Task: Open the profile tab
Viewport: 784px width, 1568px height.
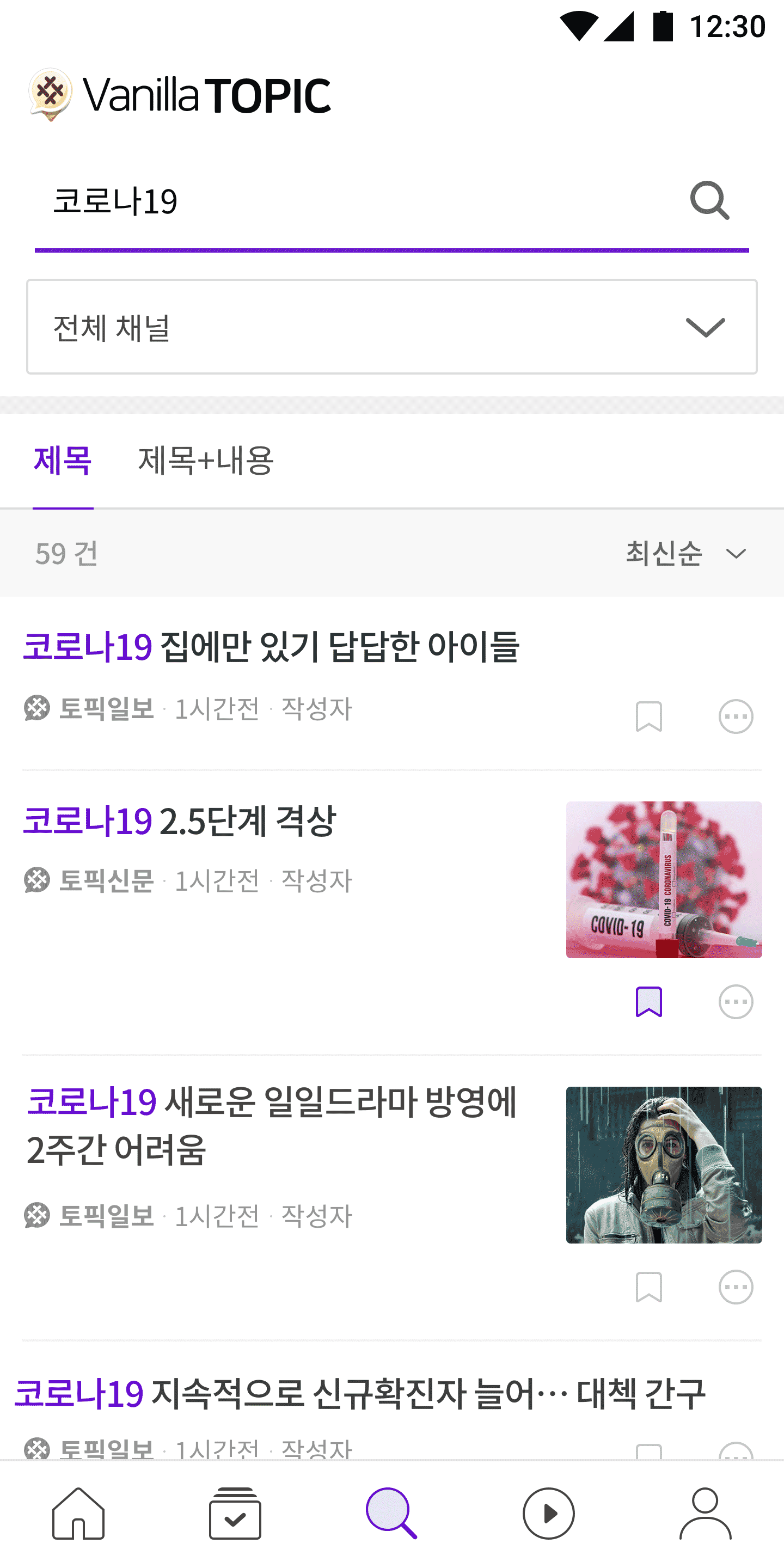Action: pos(705,1513)
